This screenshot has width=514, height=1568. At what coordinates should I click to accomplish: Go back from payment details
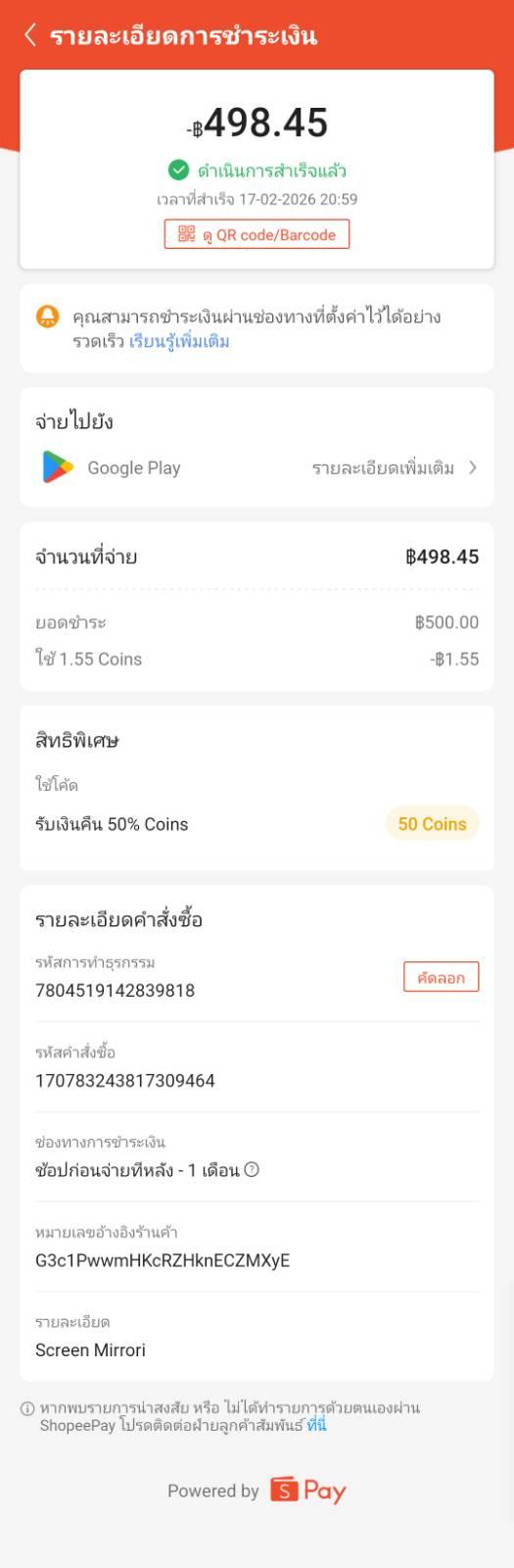pos(29,35)
